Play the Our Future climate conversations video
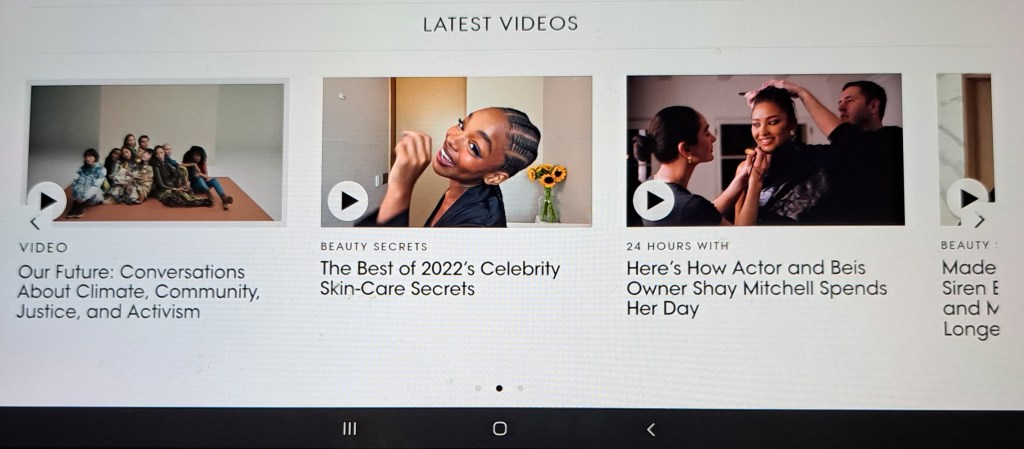The height and width of the screenshot is (449, 1024). tap(46, 200)
